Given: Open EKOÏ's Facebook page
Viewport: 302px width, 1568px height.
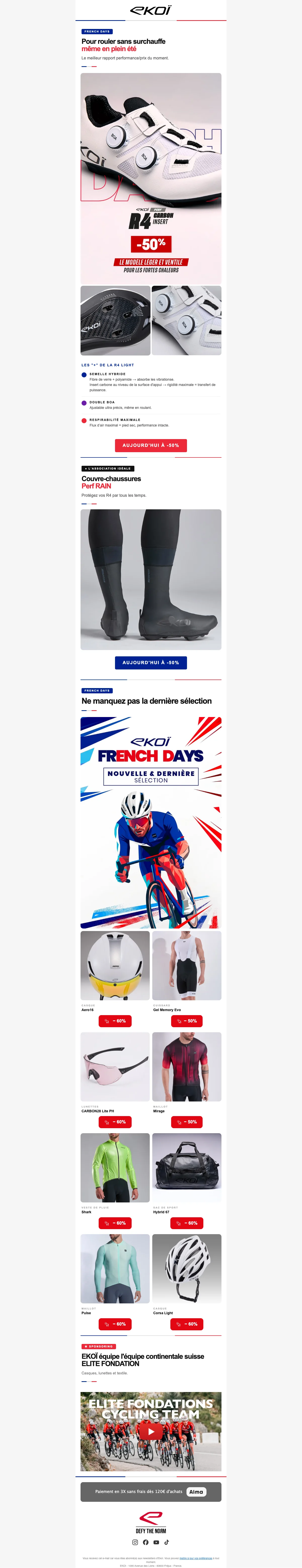Looking at the screenshot, I should coord(145,1542).
